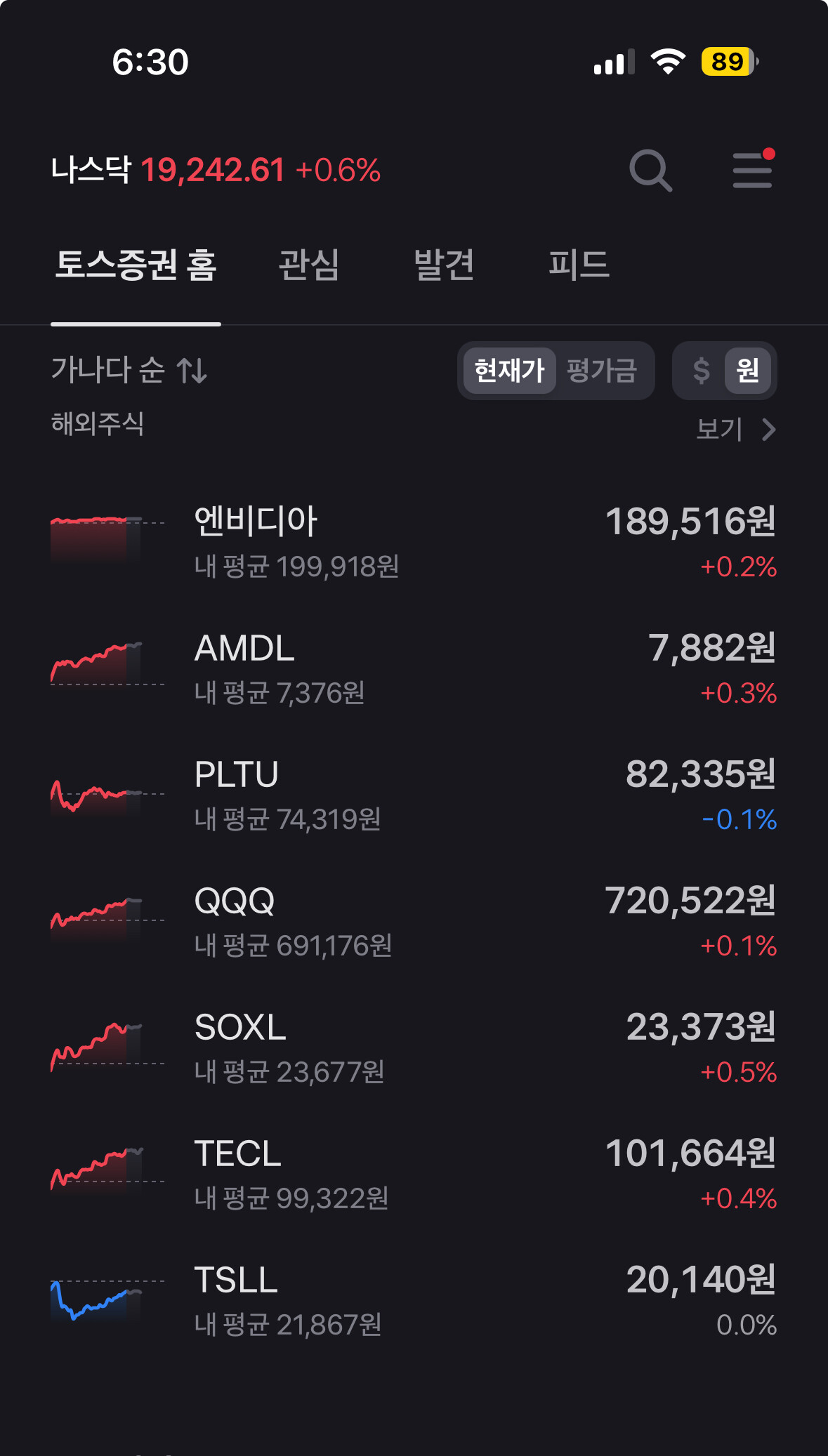Switch currency to dollars ($)

coord(701,371)
